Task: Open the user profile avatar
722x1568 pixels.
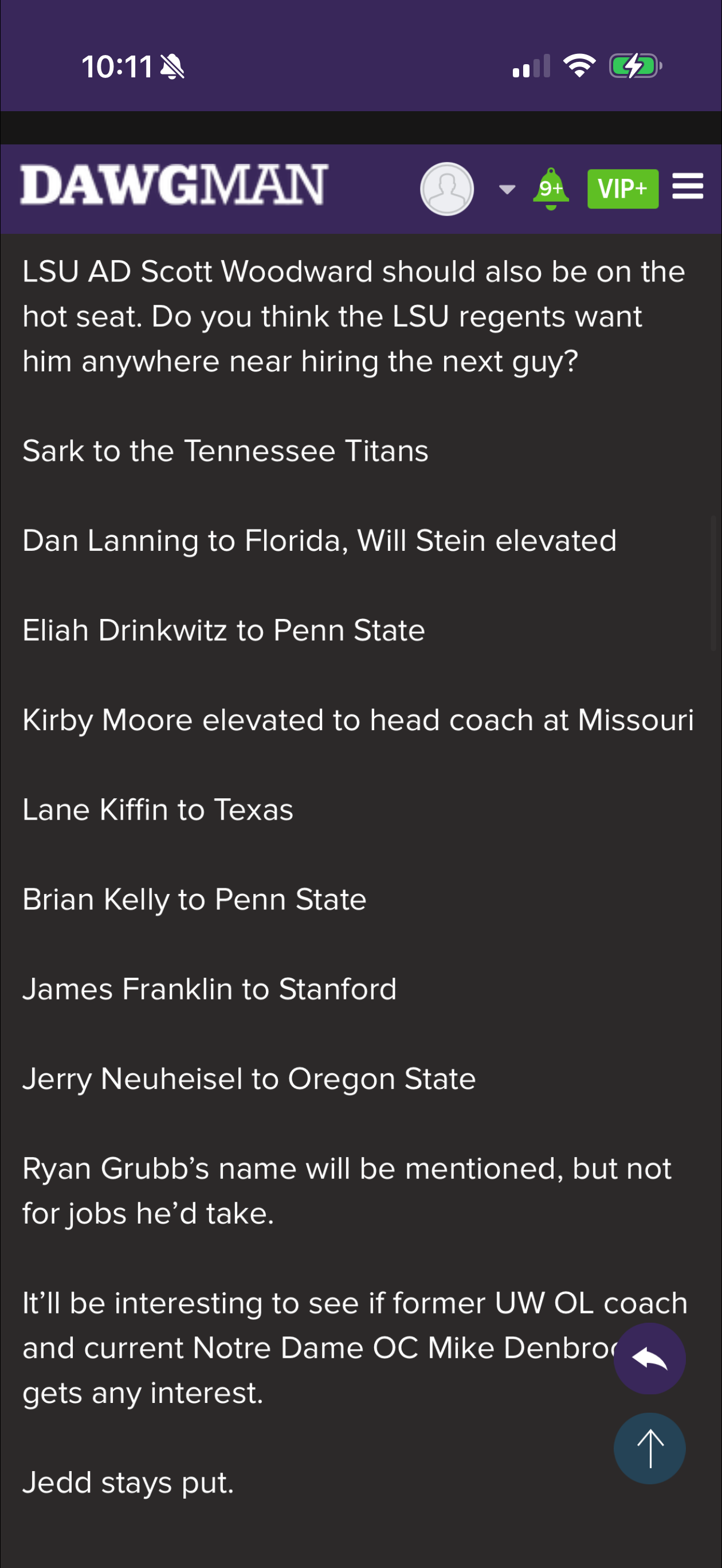Action: click(447, 189)
